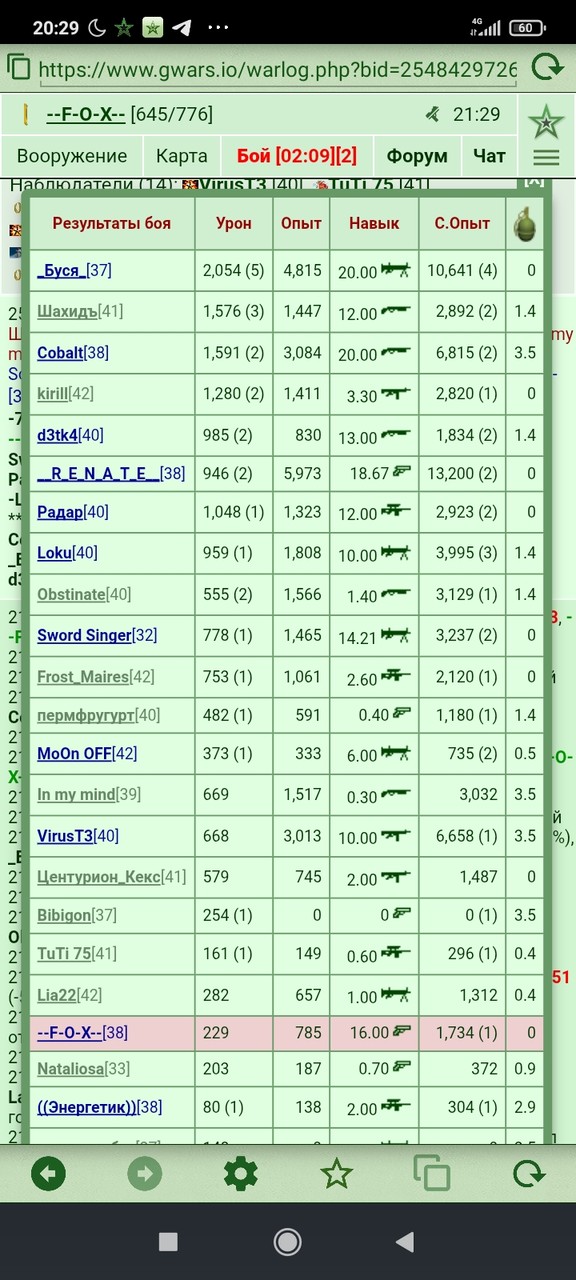View Cobalt's player profile
Viewport: 576px width, 1280px height.
click(x=60, y=353)
